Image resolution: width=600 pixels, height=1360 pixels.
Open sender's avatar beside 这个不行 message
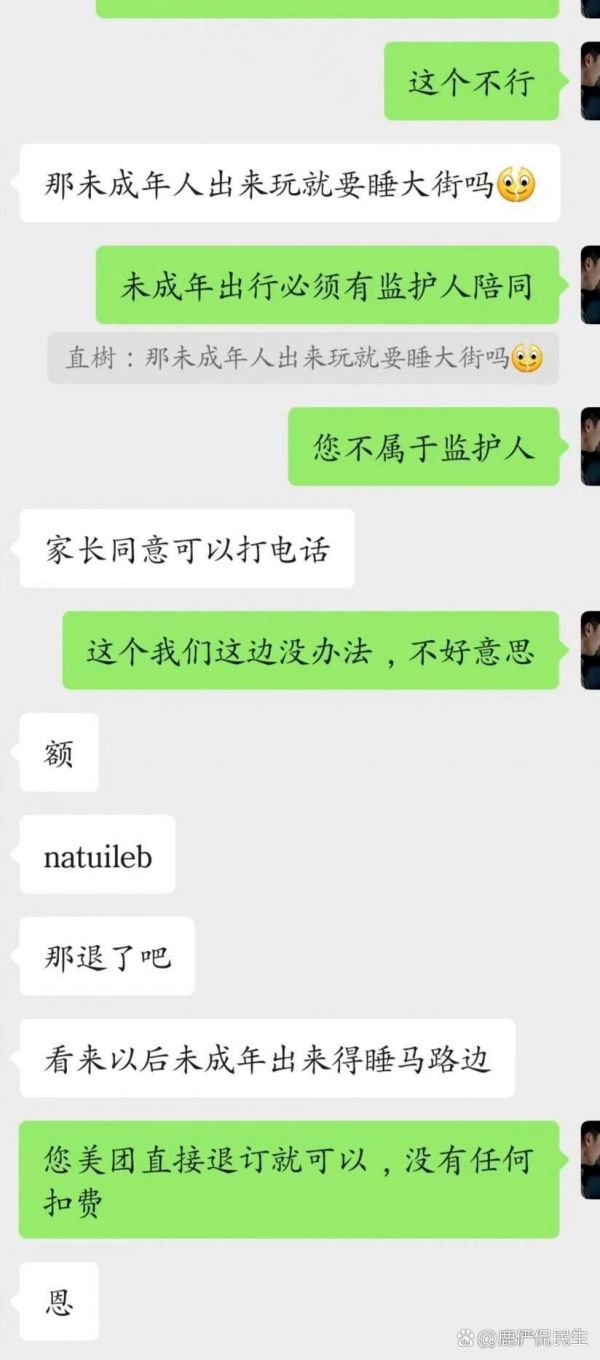coord(590,81)
